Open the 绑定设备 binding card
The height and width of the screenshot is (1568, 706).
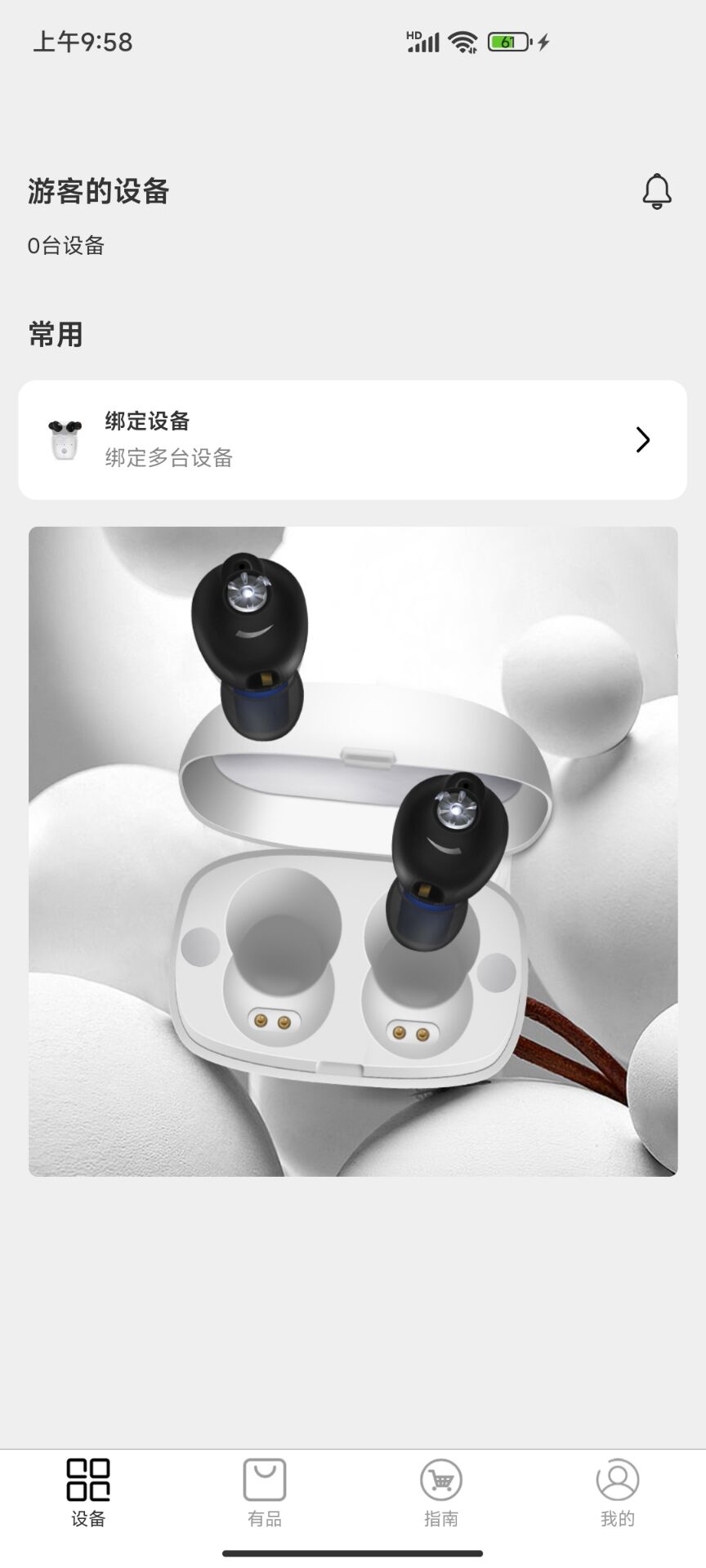tap(353, 439)
